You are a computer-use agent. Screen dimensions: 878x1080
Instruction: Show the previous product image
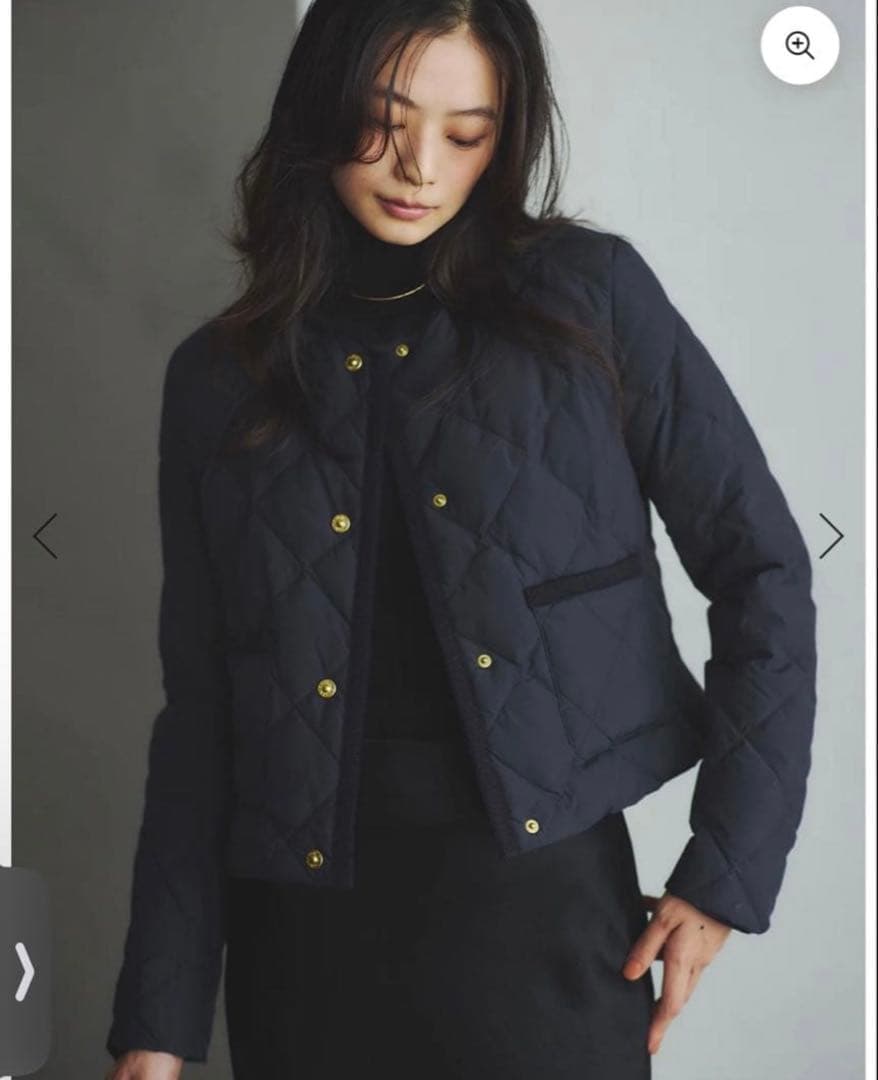point(46,536)
